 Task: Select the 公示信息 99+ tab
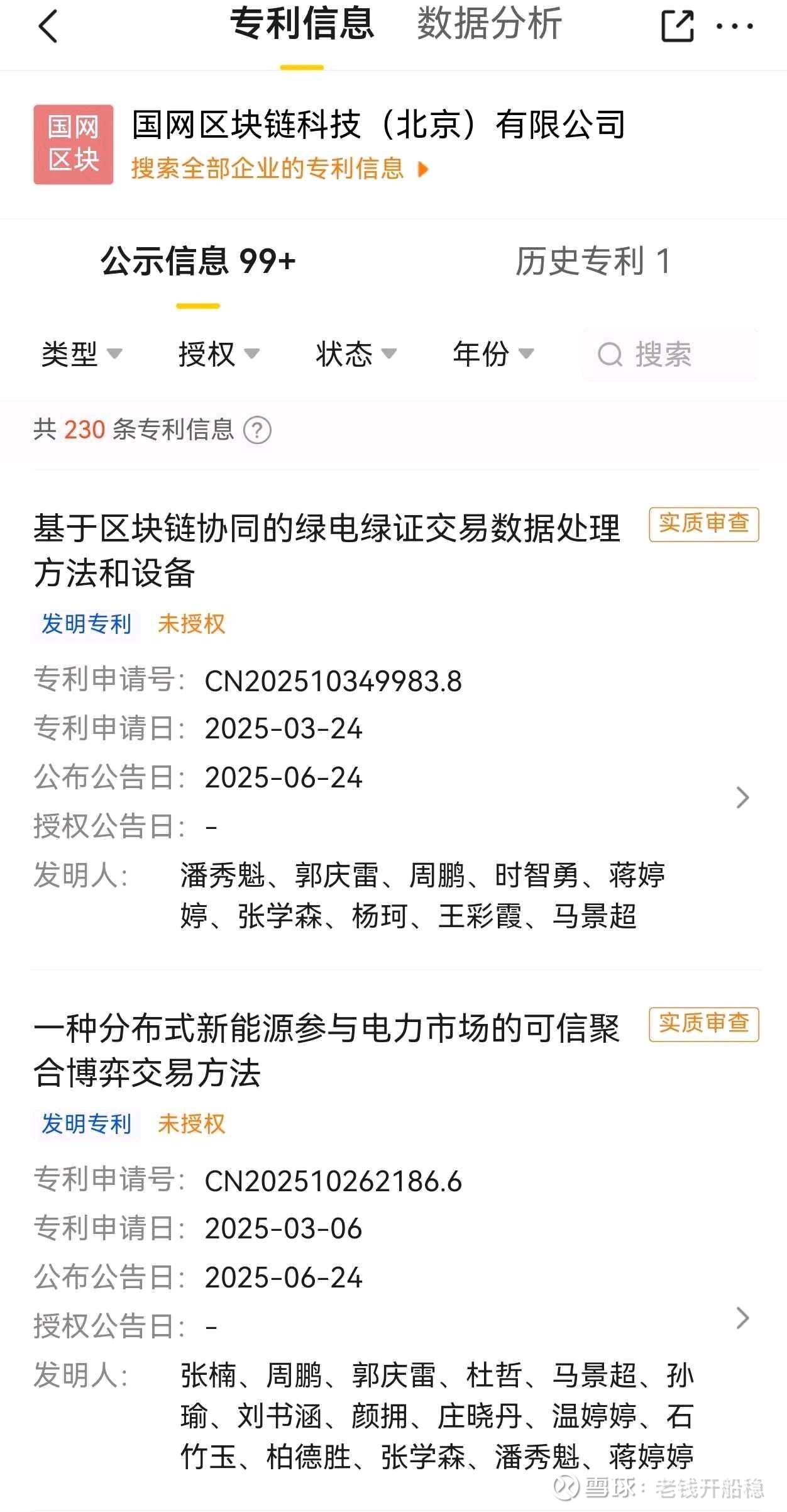click(198, 261)
